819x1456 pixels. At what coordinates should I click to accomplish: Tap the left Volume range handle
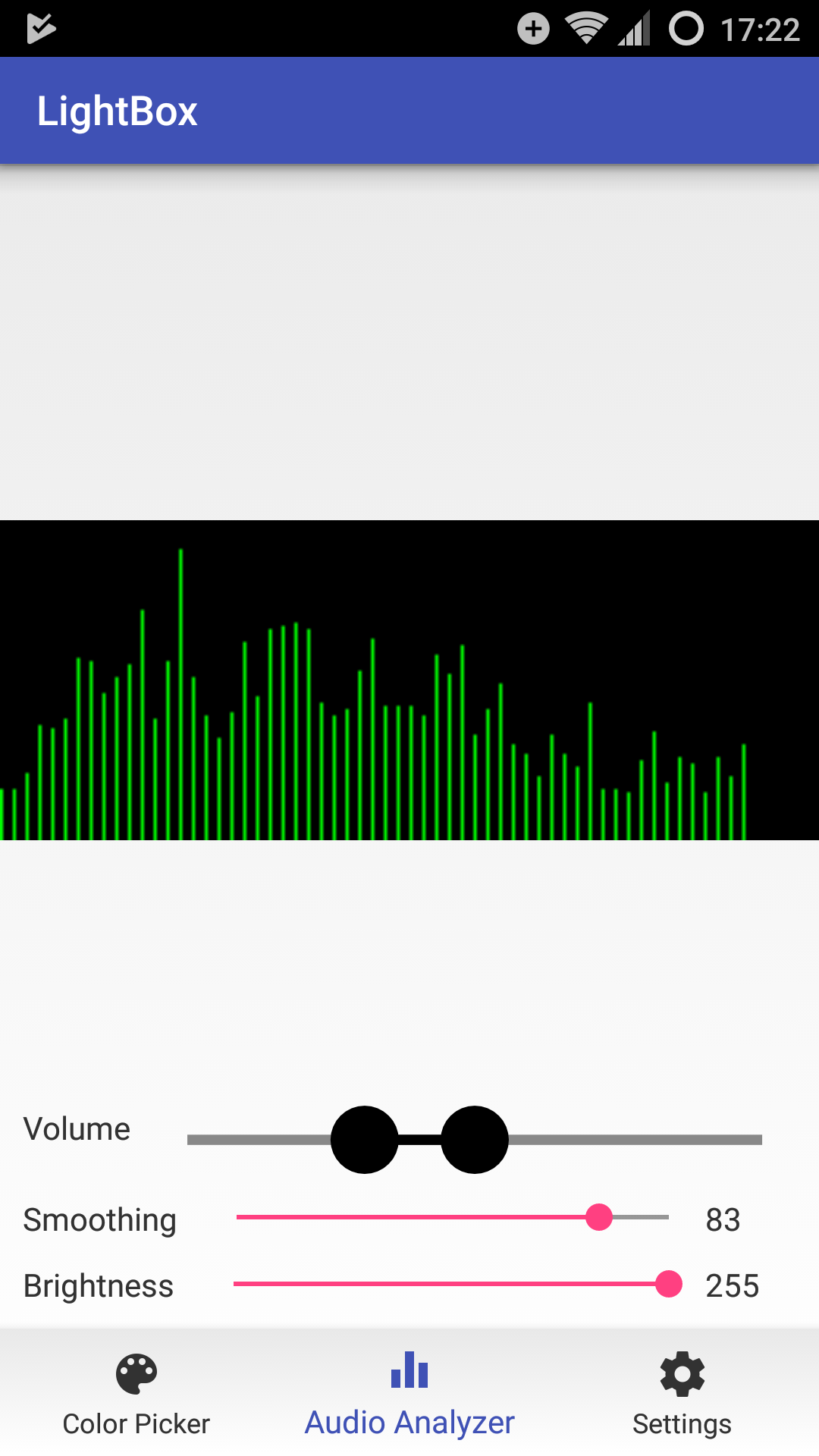pos(365,1140)
